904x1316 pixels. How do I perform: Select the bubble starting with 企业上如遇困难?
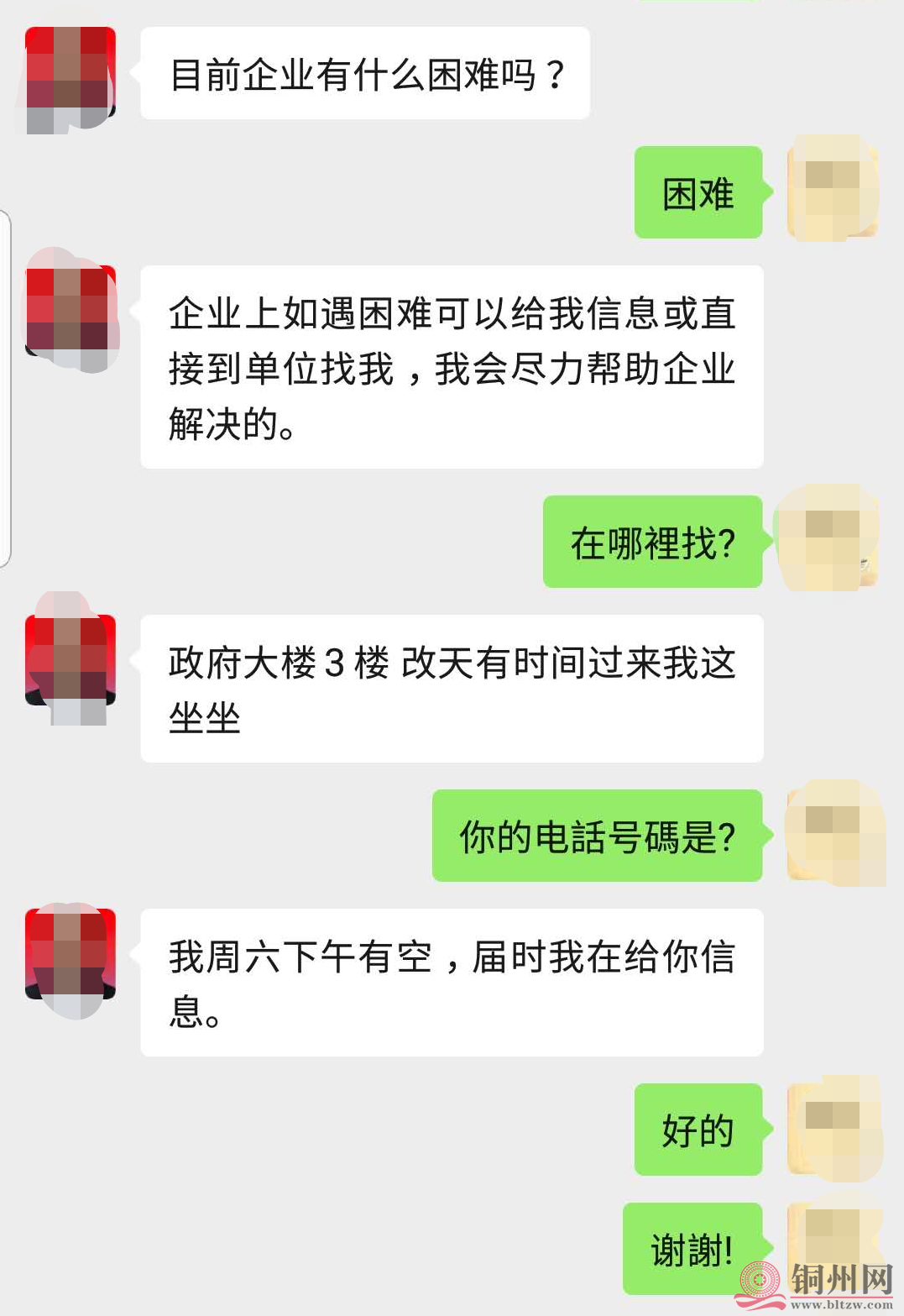pyautogui.click(x=453, y=365)
